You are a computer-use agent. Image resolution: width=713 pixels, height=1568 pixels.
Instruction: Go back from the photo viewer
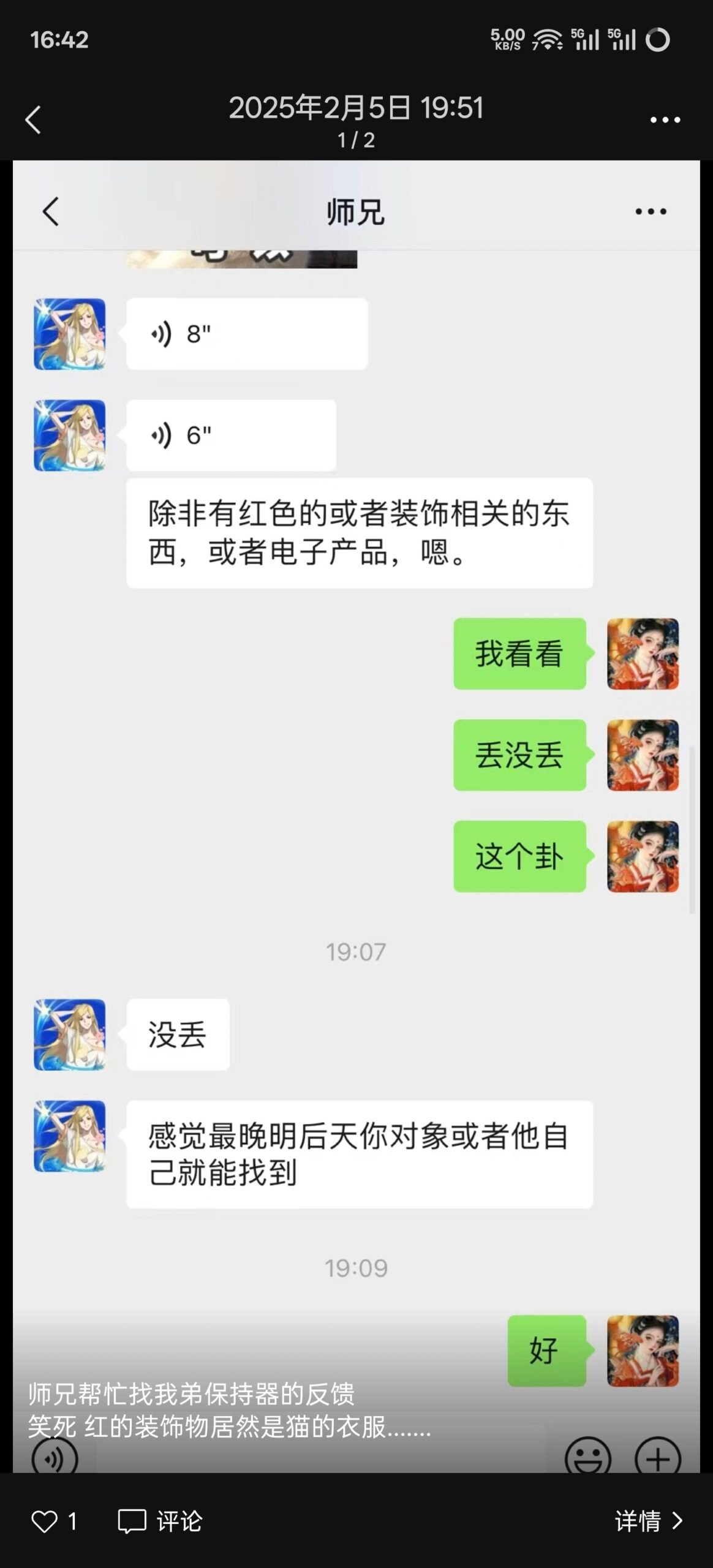point(33,119)
